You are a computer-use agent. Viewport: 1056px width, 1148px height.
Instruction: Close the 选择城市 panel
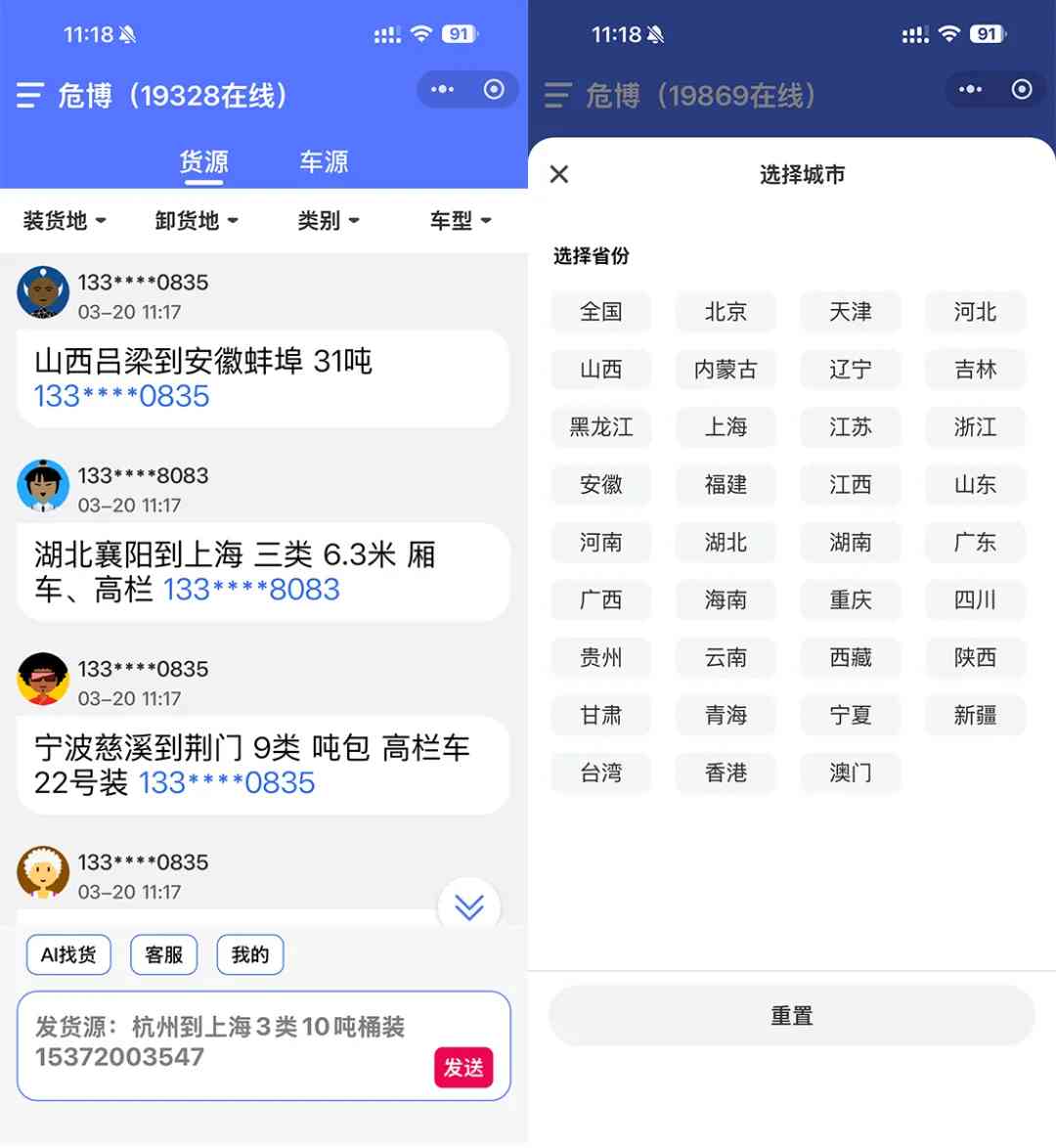[x=559, y=174]
